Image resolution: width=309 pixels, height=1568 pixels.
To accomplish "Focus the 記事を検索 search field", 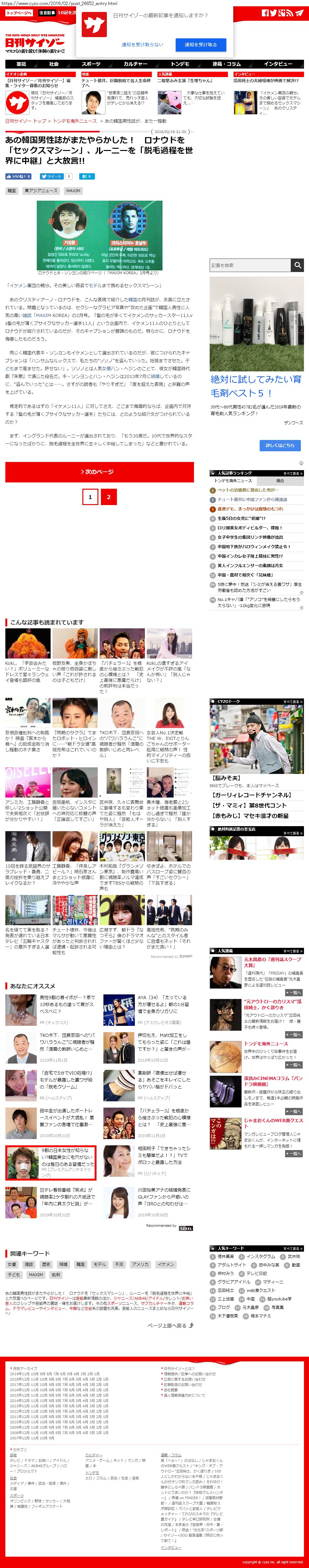I will 249,265.
